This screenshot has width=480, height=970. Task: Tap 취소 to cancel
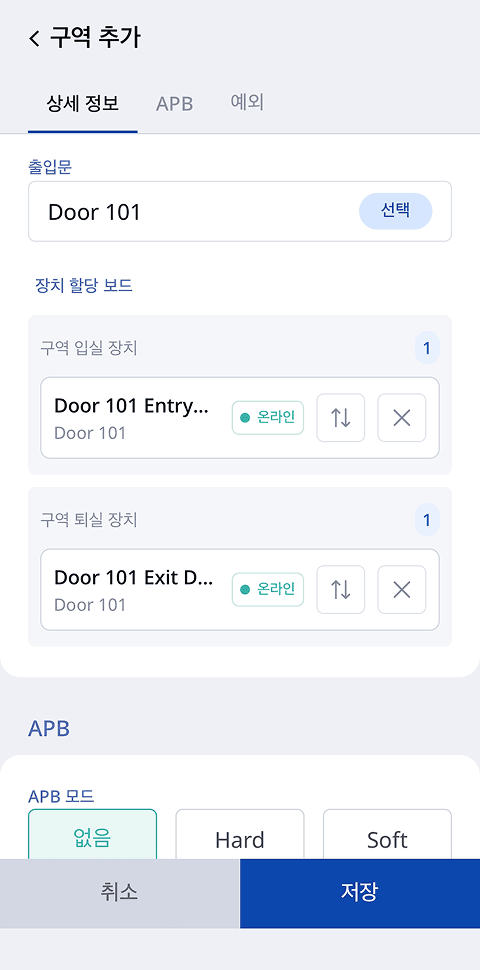click(x=119, y=893)
